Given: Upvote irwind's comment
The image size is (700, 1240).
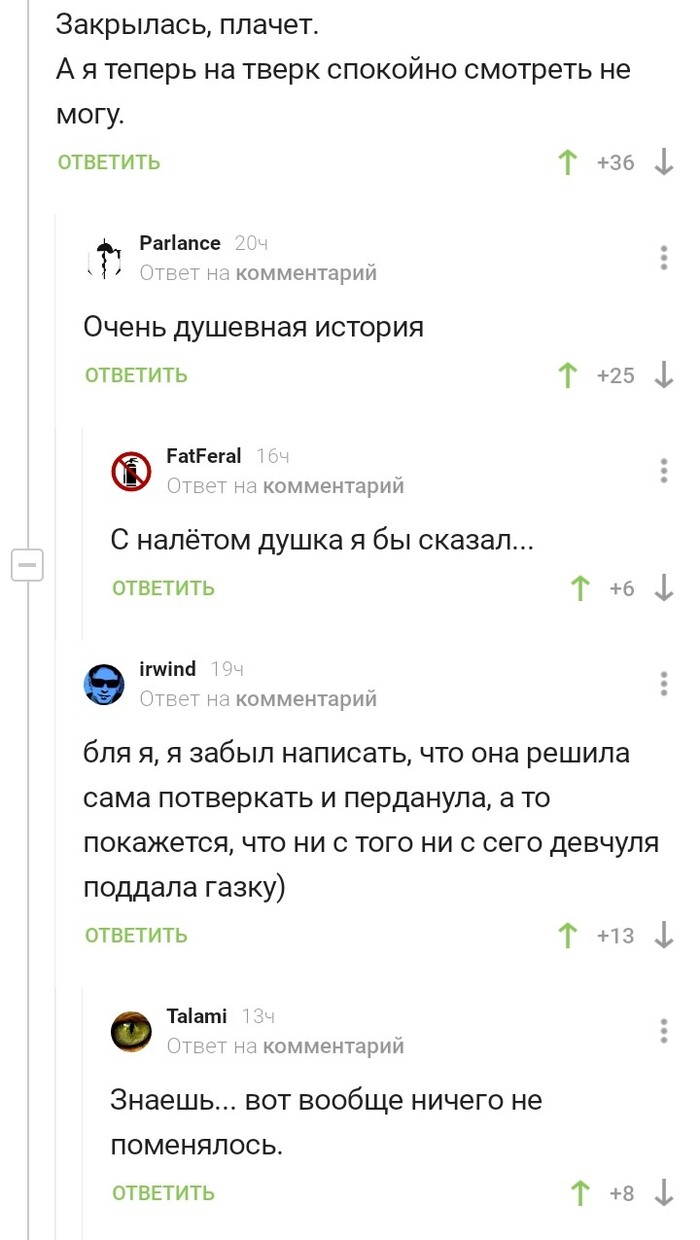Looking at the screenshot, I should pyautogui.click(x=568, y=935).
